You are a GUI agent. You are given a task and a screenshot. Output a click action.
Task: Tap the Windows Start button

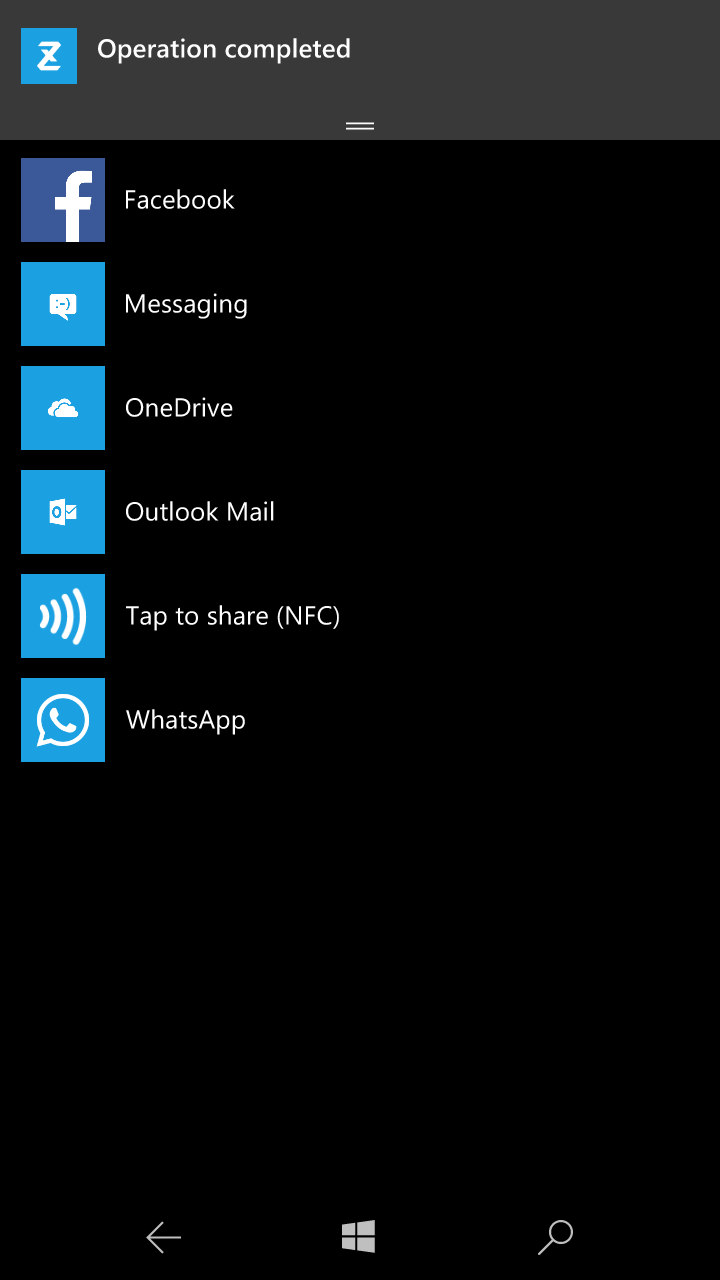click(x=358, y=1237)
